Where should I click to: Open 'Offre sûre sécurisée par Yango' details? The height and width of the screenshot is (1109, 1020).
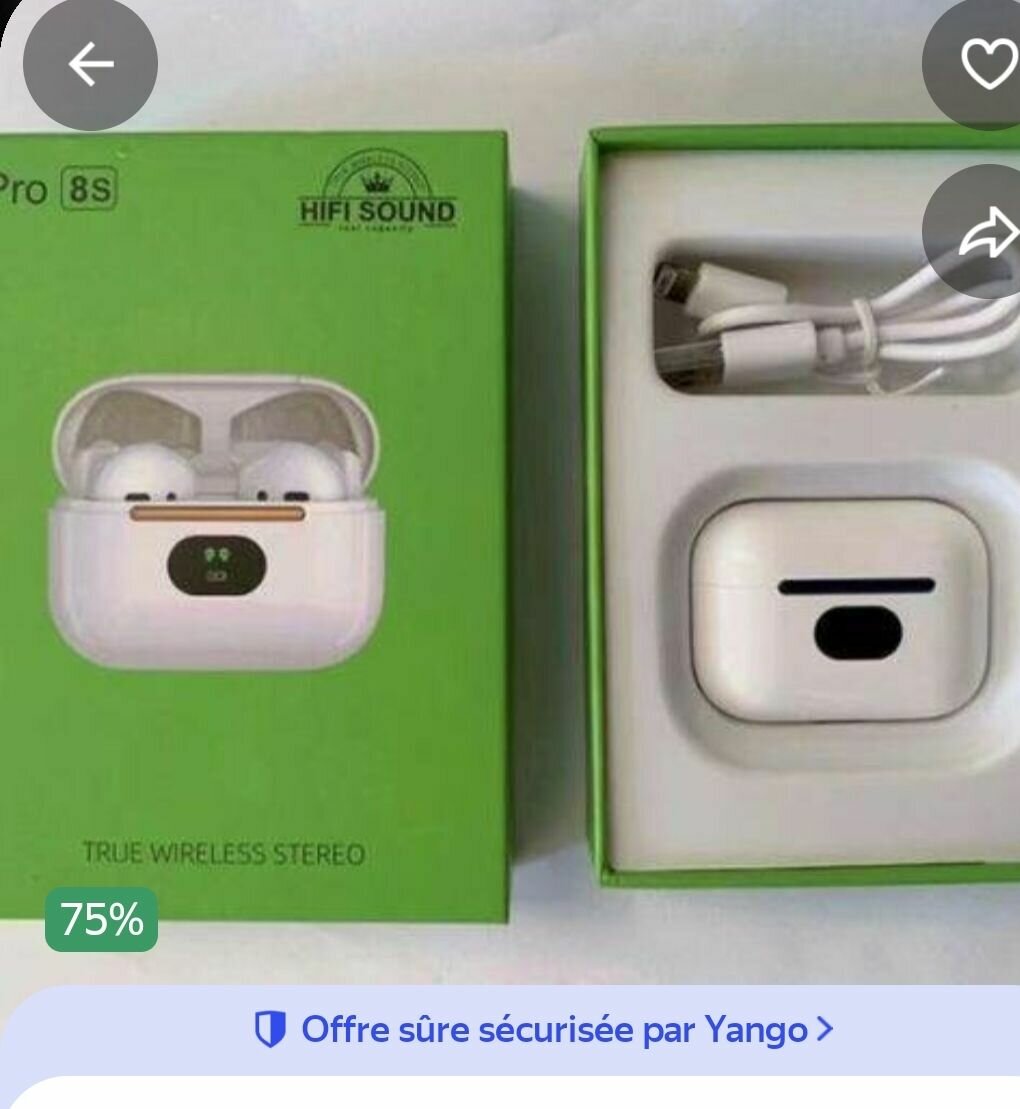[545, 1029]
